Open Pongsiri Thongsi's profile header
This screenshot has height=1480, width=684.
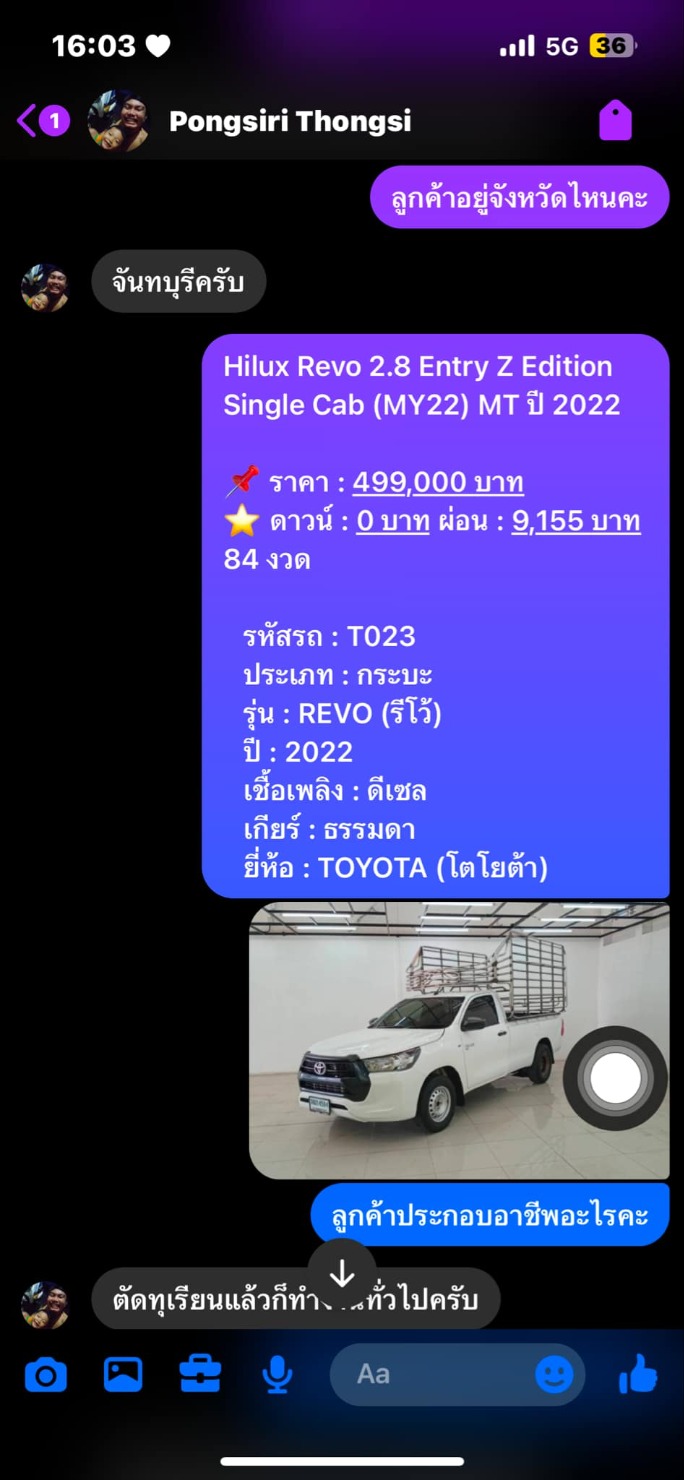point(290,121)
